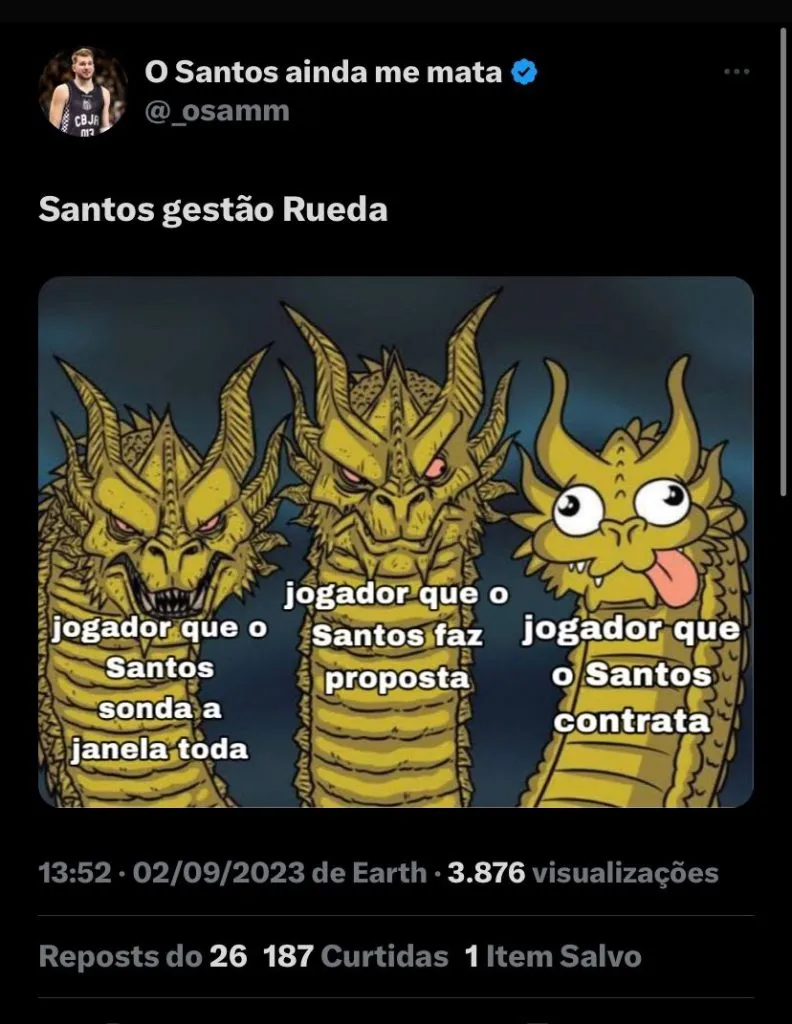The height and width of the screenshot is (1024, 792).
Task: View the @_osamm profile
Action: coord(217,111)
